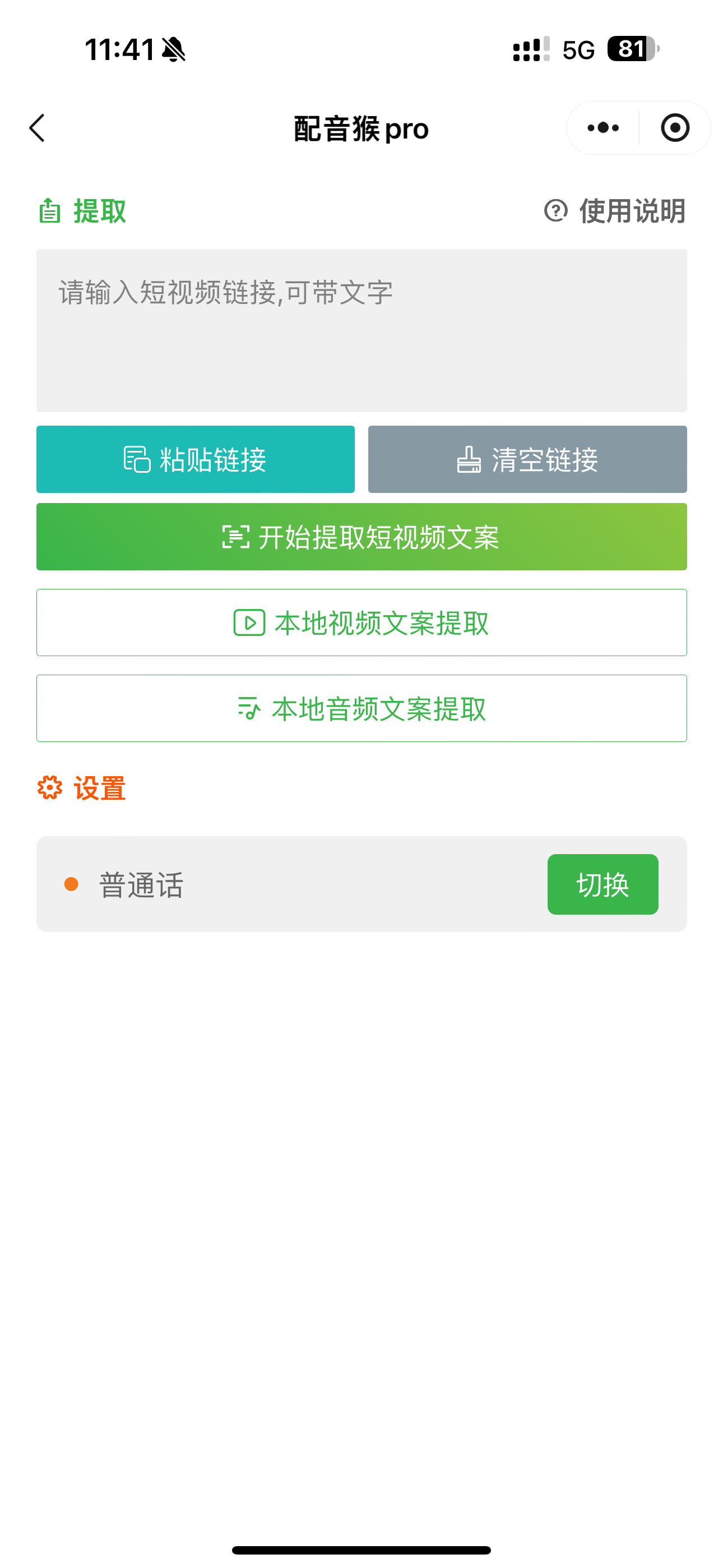Open the mini program three-dot menu
The height and width of the screenshot is (1568, 723).
602,128
